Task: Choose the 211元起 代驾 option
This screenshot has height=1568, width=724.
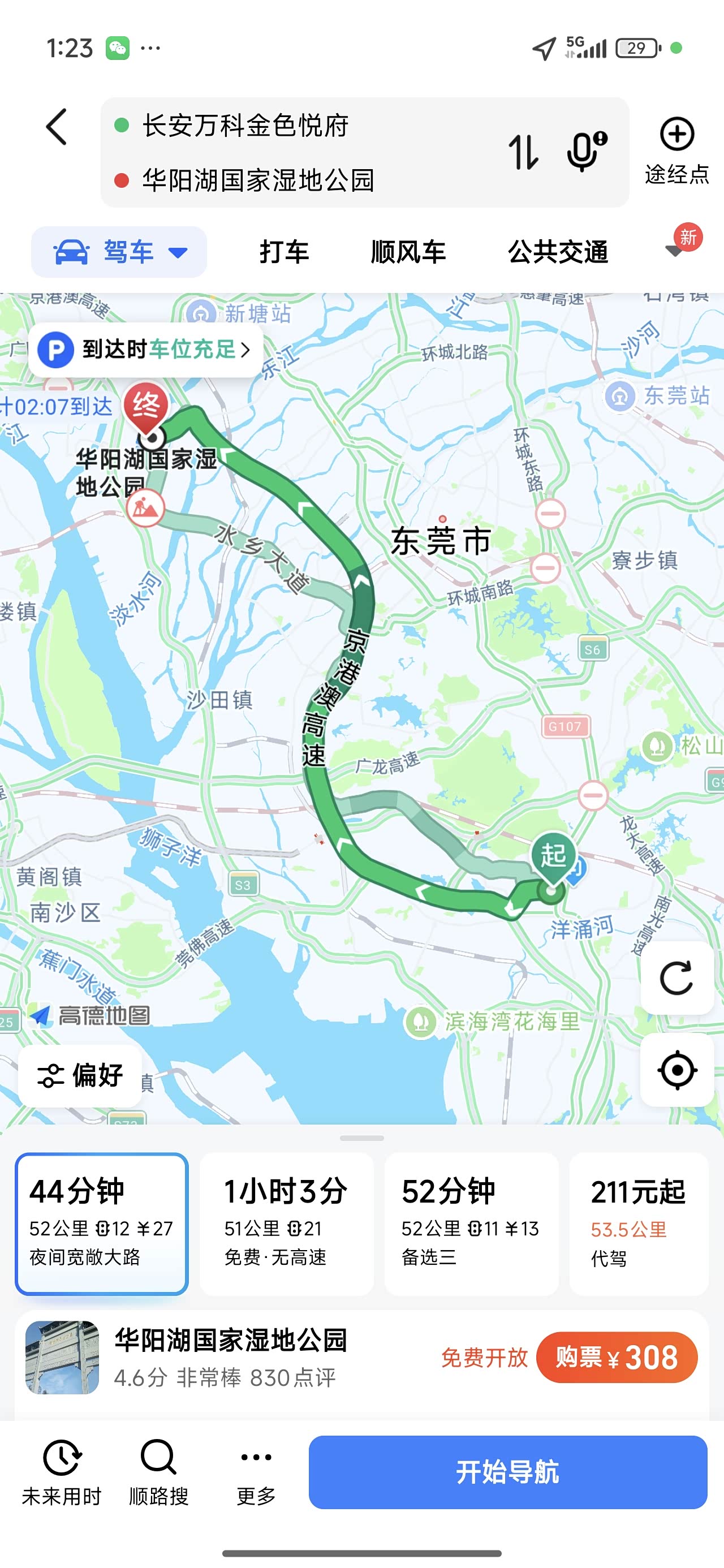Action: 637,1224
